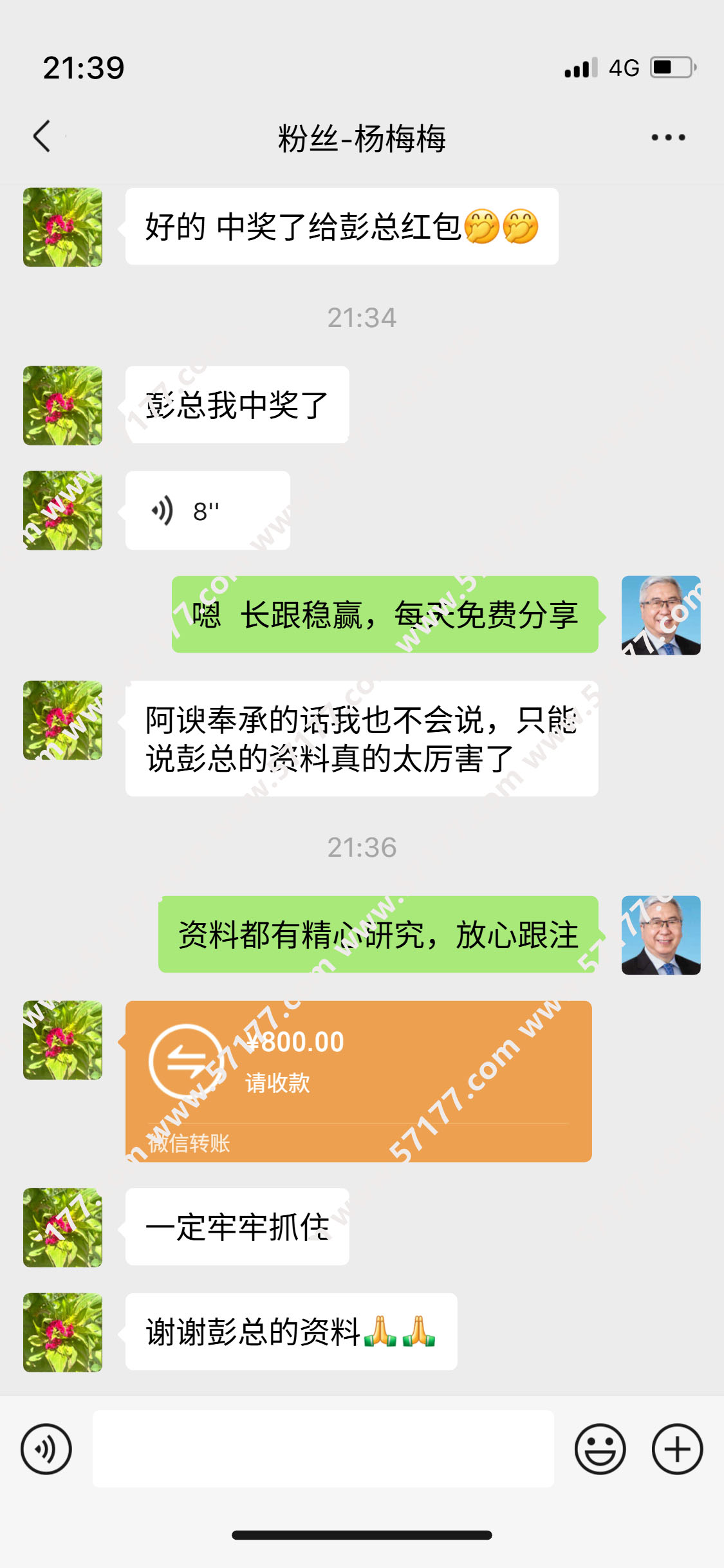Screen dimensions: 724x1568
Task: Switch to voice input mode
Action: [x=46, y=1449]
